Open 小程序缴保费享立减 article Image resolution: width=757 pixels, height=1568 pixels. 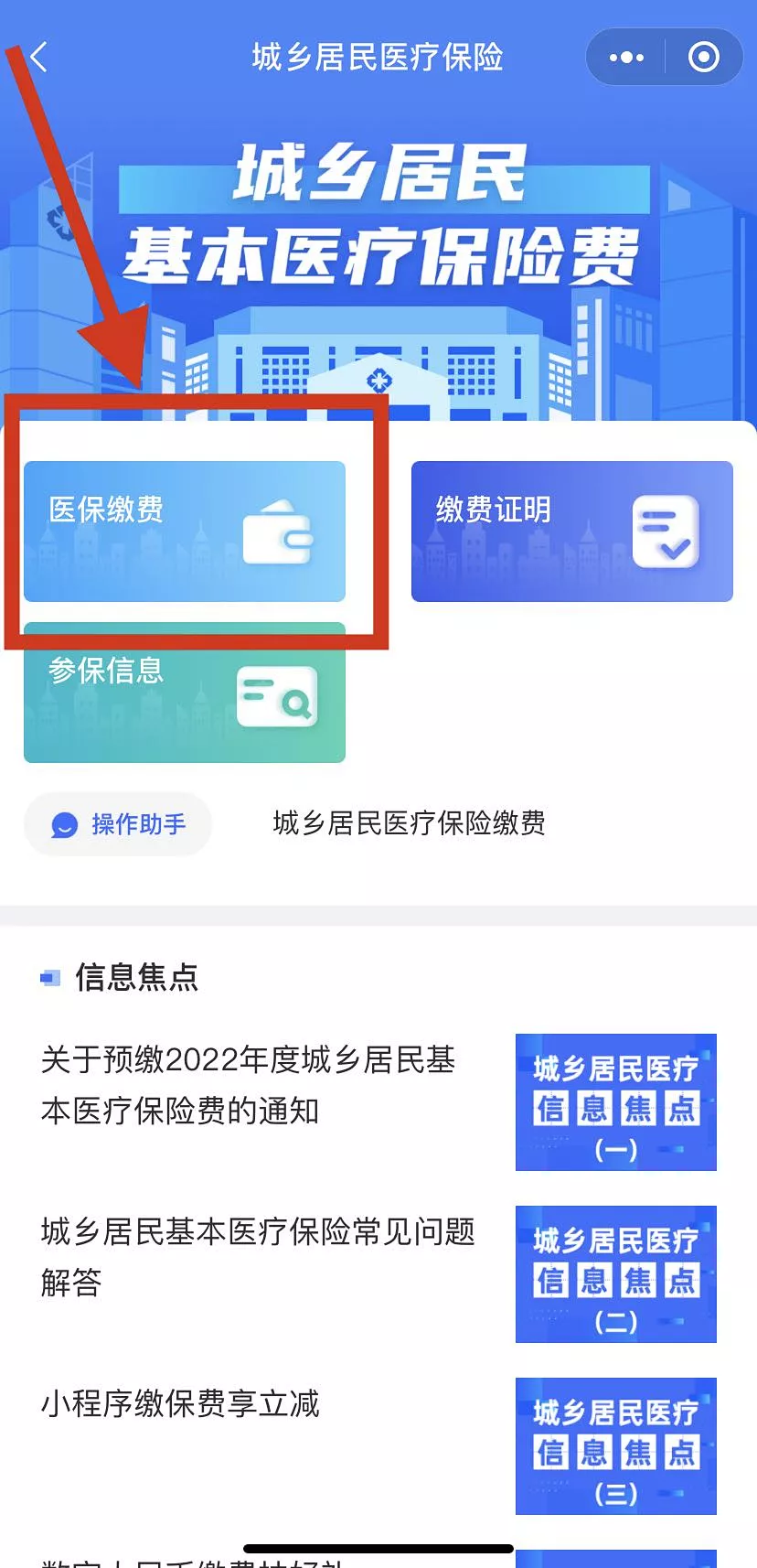point(181,1403)
